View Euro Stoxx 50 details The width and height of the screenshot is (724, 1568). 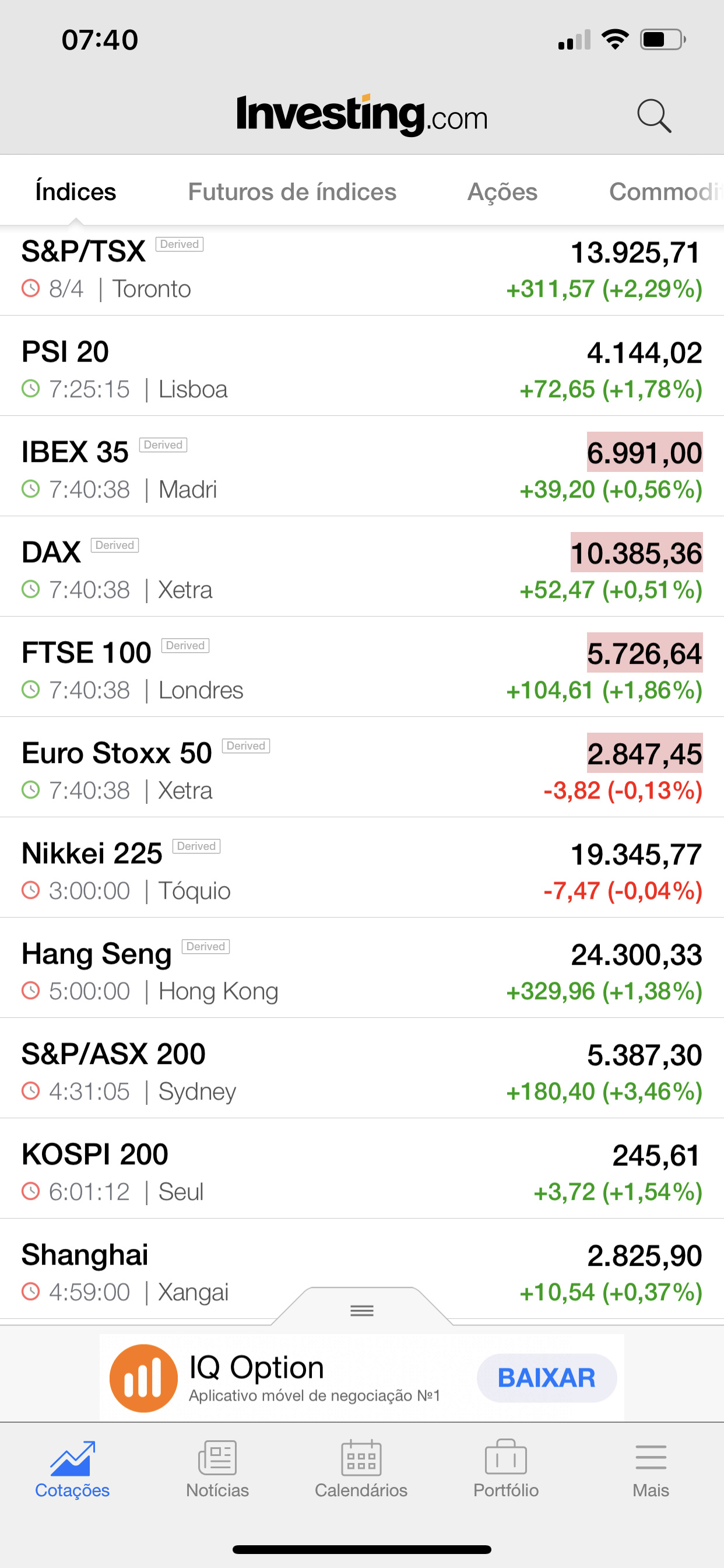362,768
